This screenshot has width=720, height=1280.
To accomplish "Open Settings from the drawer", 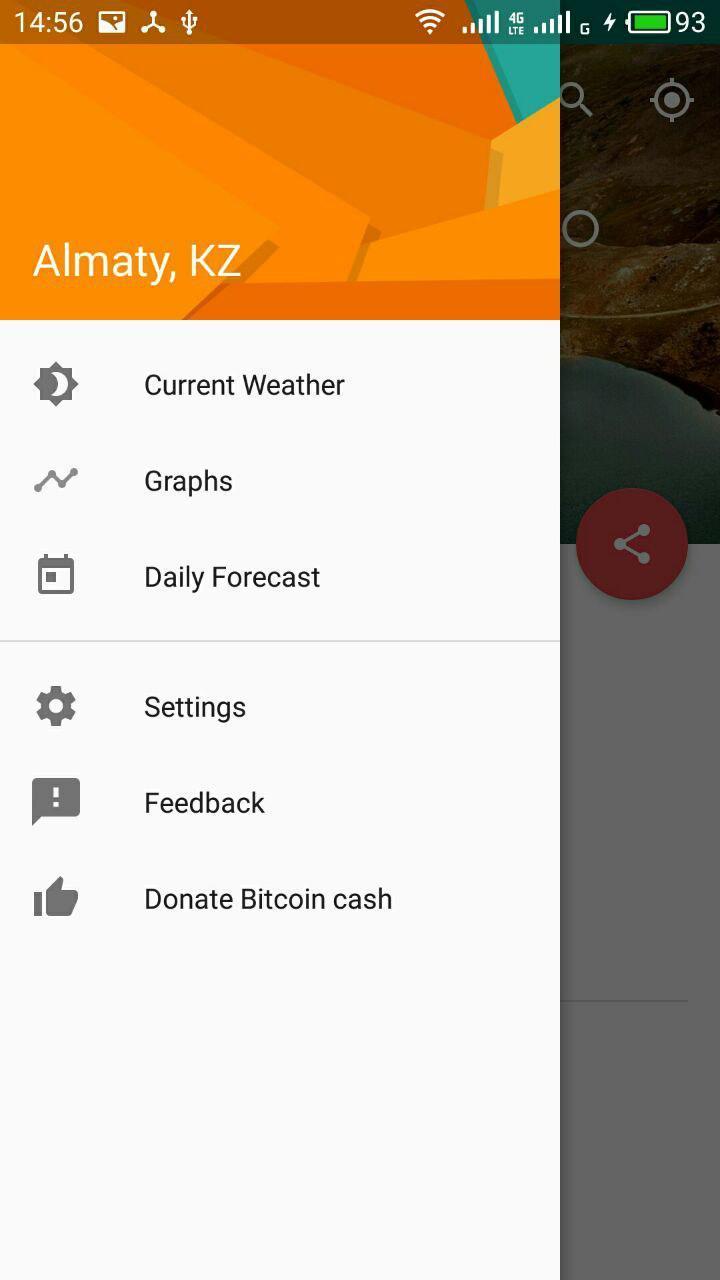I will [x=194, y=707].
